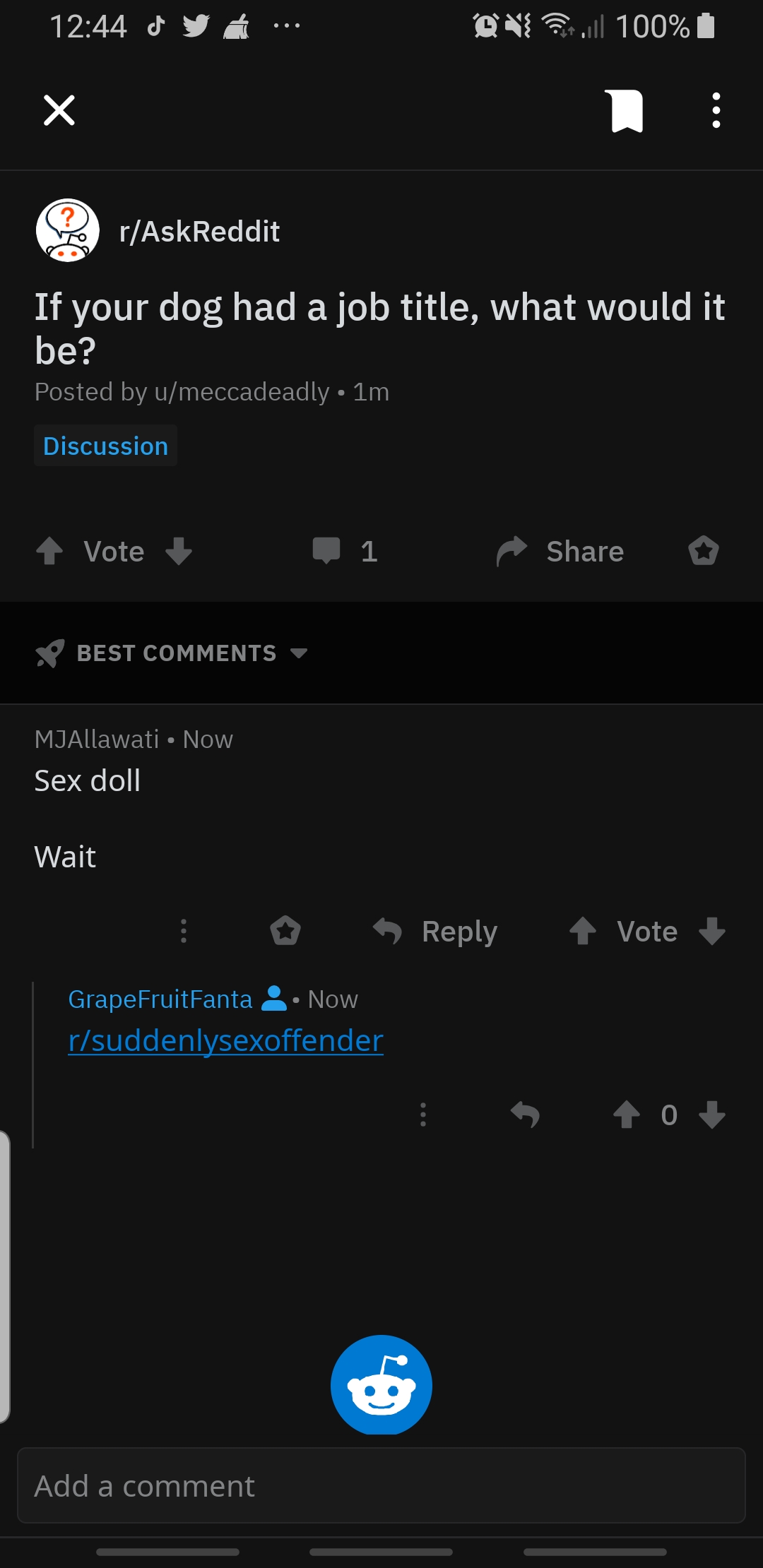Reply to GrapeFruitFanta's comment
The image size is (763, 1568).
point(525,1115)
